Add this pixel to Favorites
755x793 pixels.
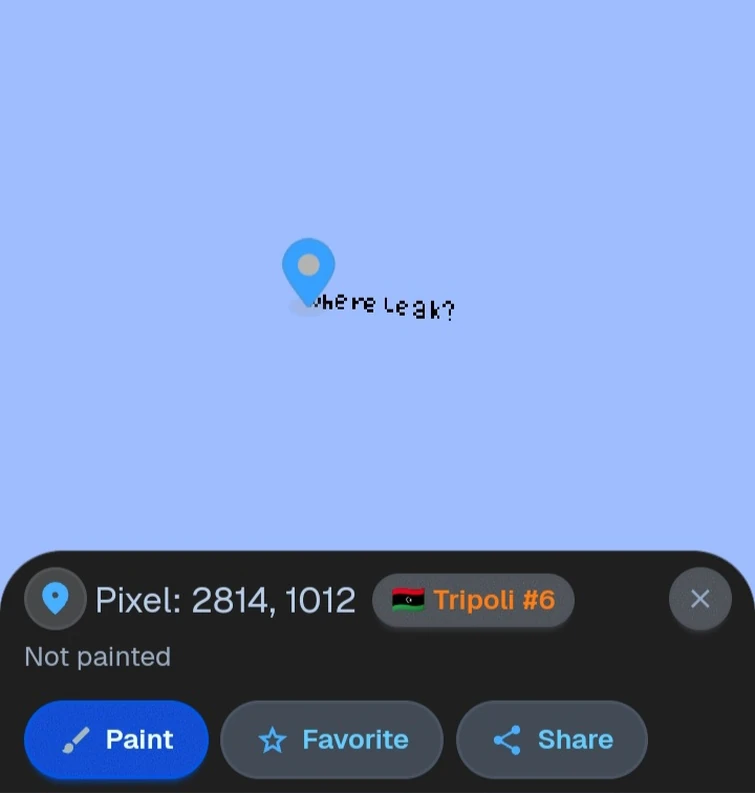click(331, 739)
